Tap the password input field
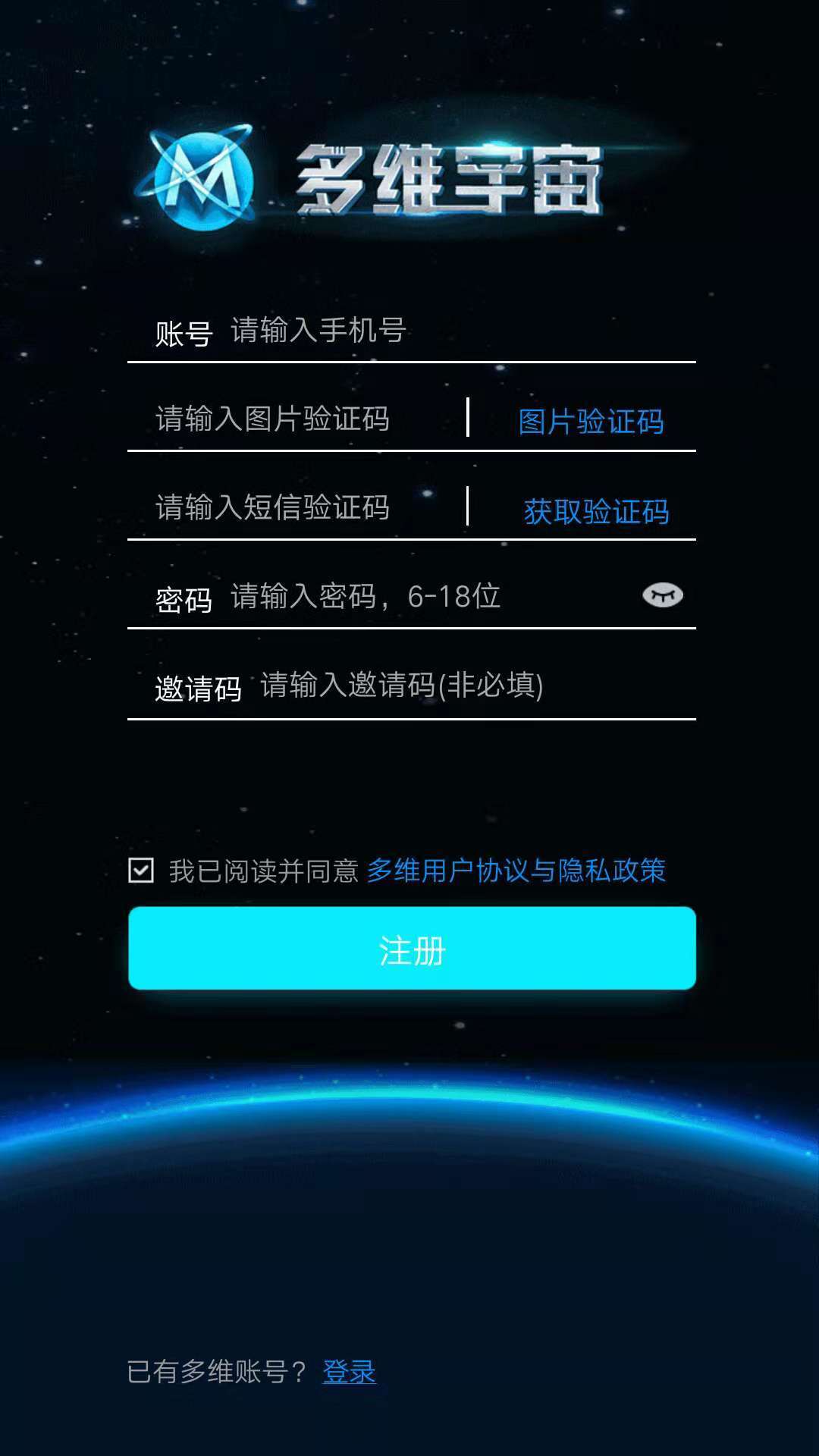The image size is (819, 1456). pos(425,597)
